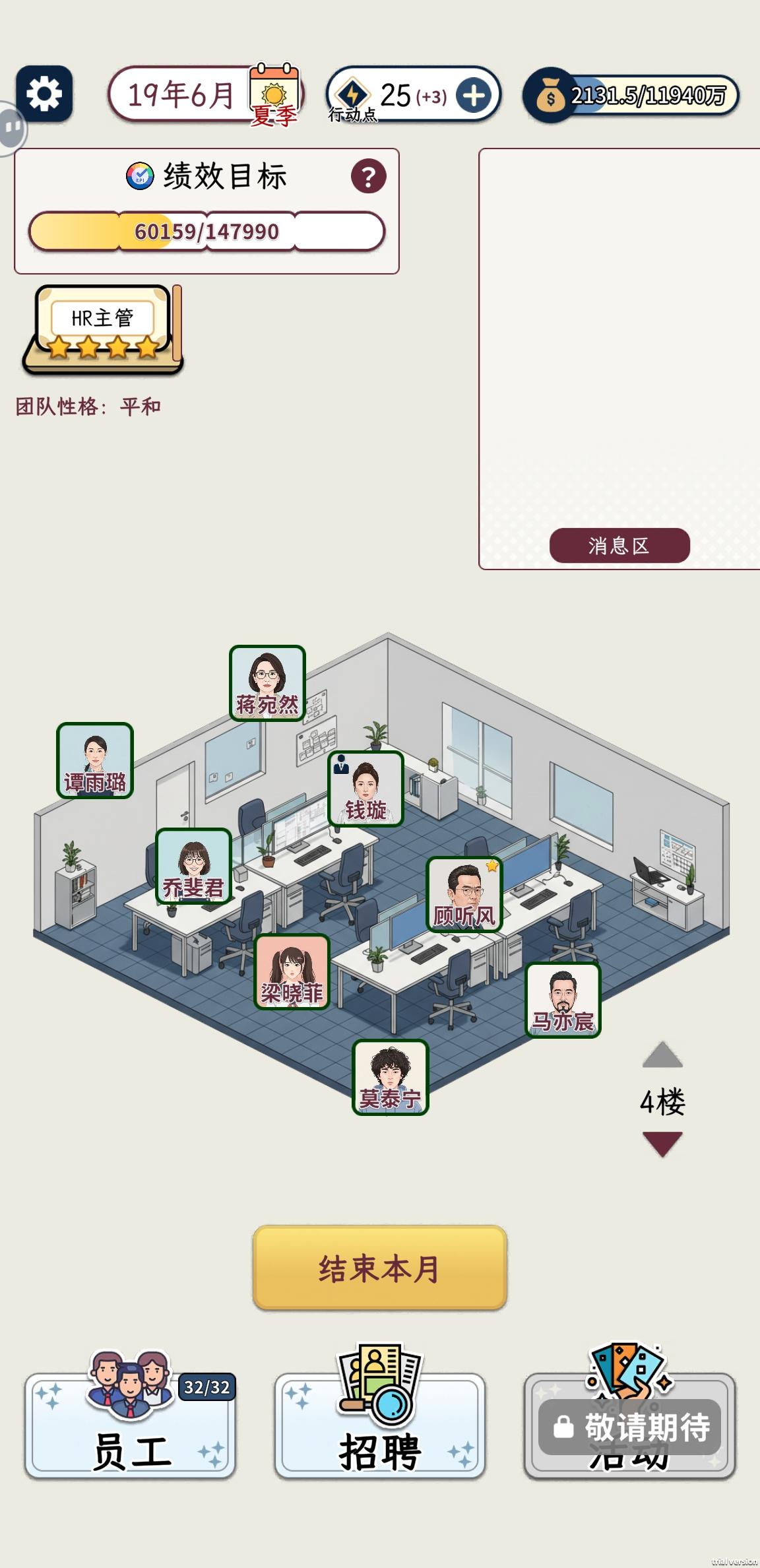Viewport: 760px width, 1568px height.
Task: Go up one floor with the arrow
Action: point(662,1055)
